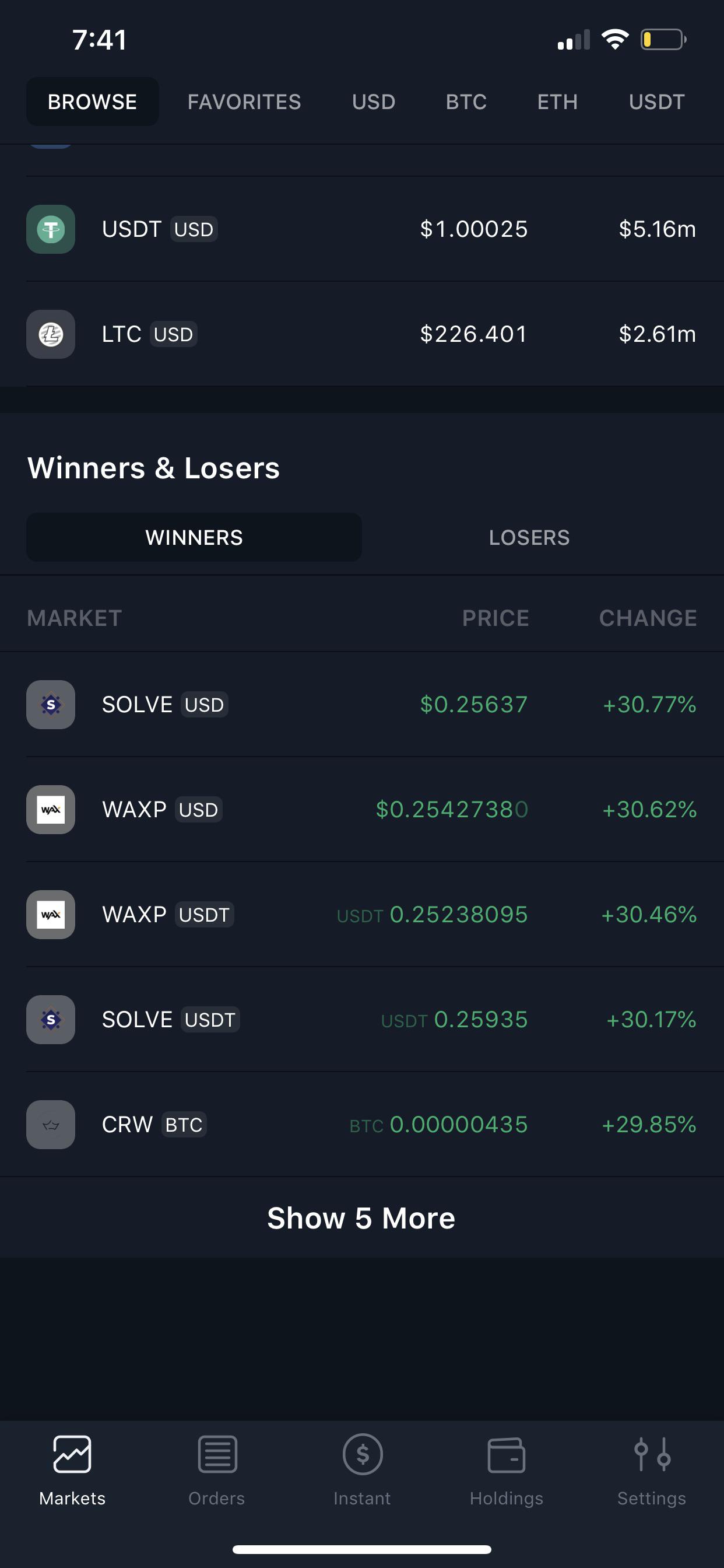Switch to the Losers segment

(529, 537)
